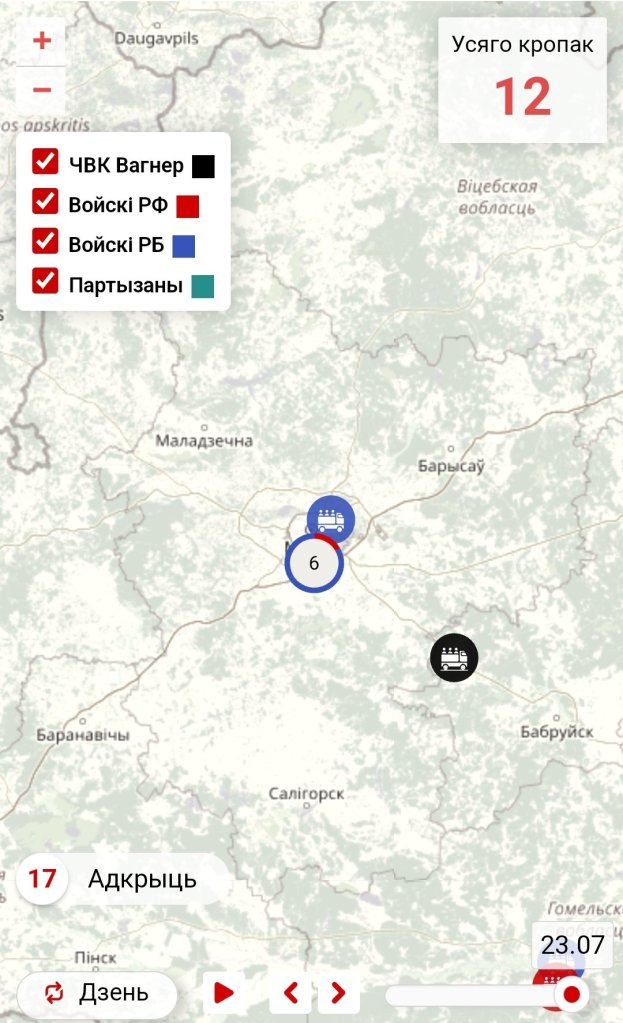Select the black truck marker near Бабруйск
623x1023 pixels.
pos(454,658)
